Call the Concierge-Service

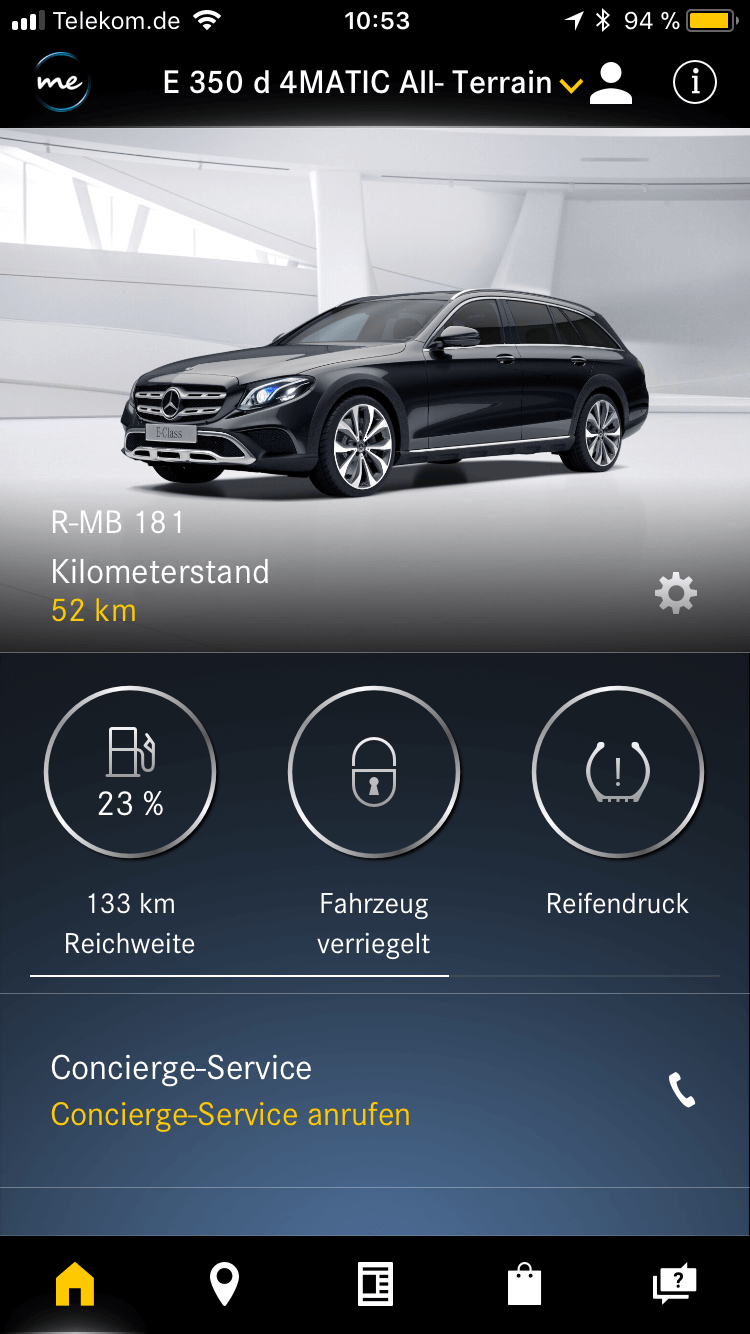[x=375, y=1091]
